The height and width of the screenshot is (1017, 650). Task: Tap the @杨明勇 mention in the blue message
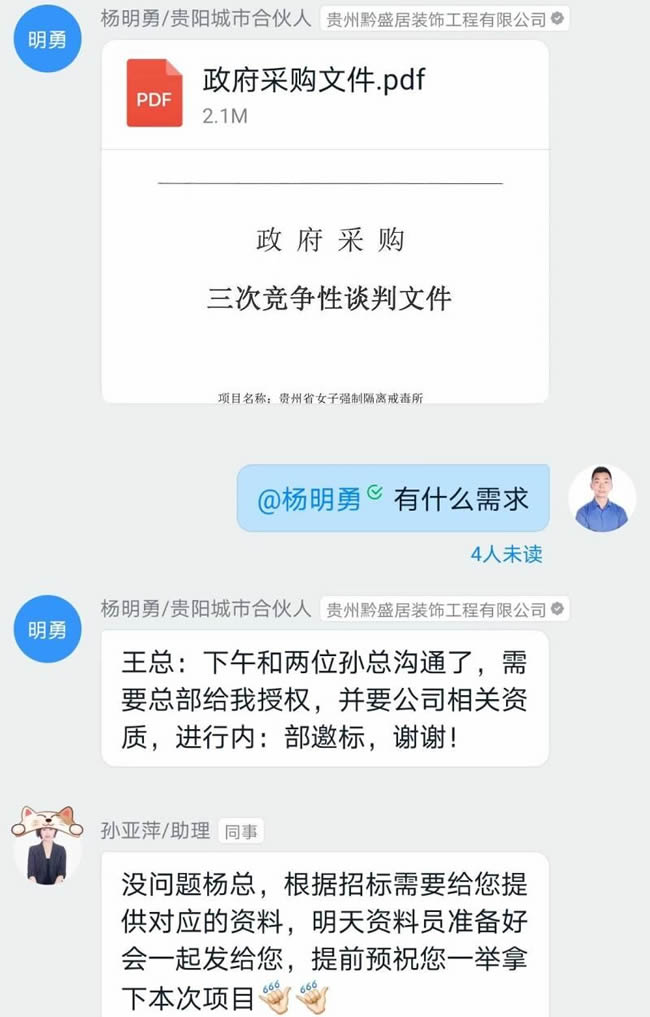[309, 498]
